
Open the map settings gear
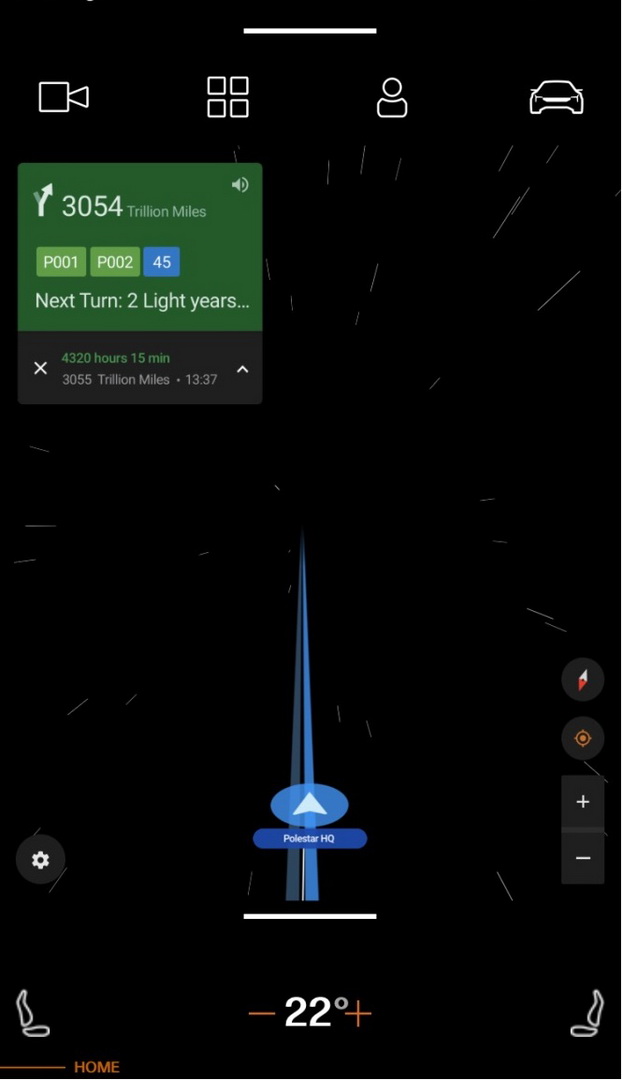[x=40, y=860]
